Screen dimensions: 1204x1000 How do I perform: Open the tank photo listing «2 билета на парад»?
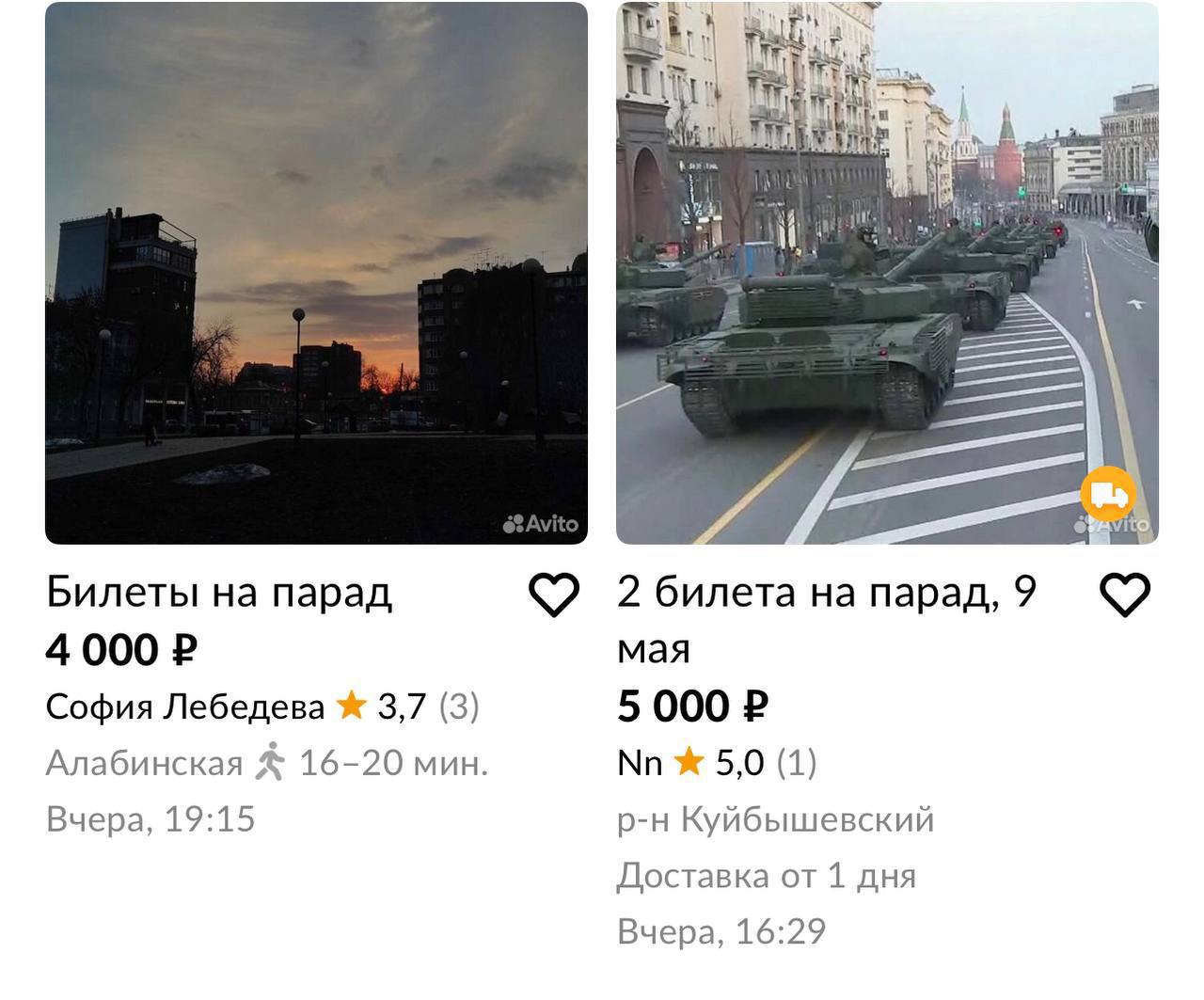click(886, 273)
